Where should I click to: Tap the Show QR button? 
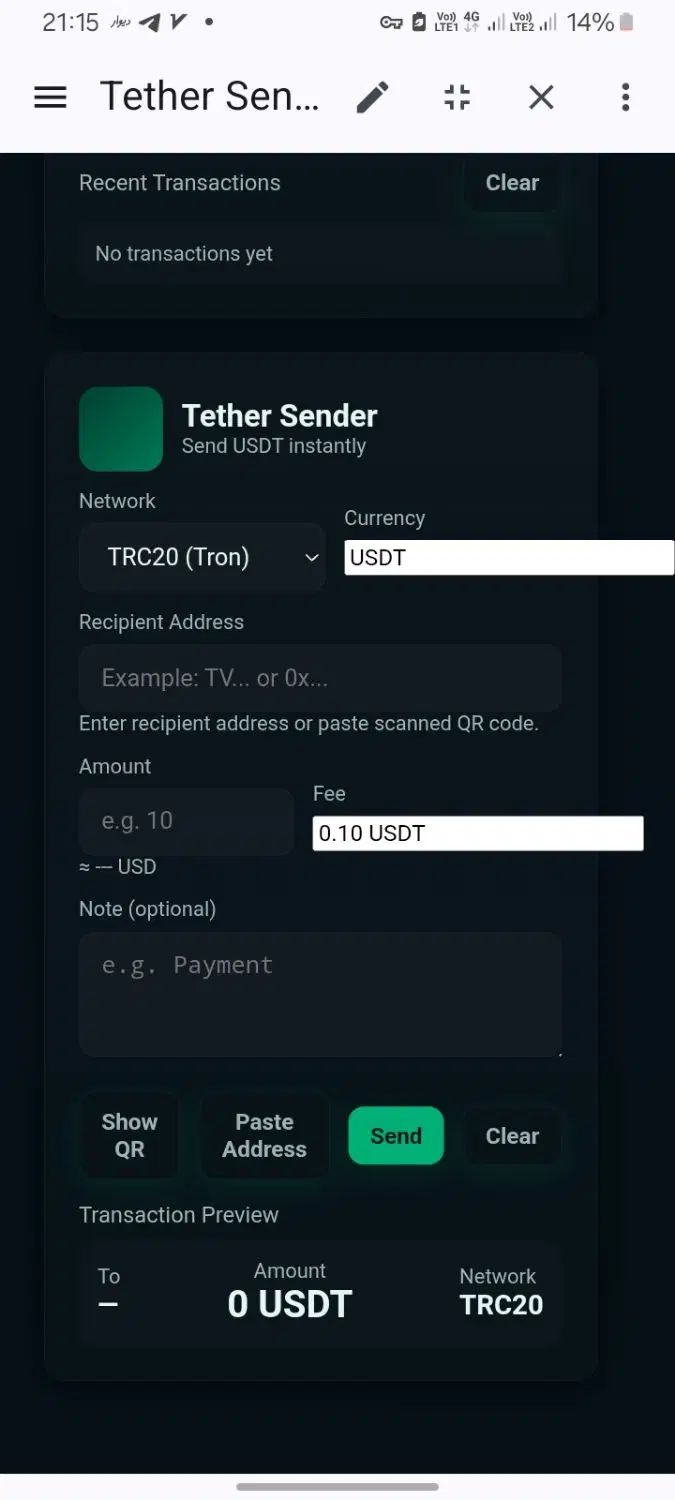pos(129,1136)
